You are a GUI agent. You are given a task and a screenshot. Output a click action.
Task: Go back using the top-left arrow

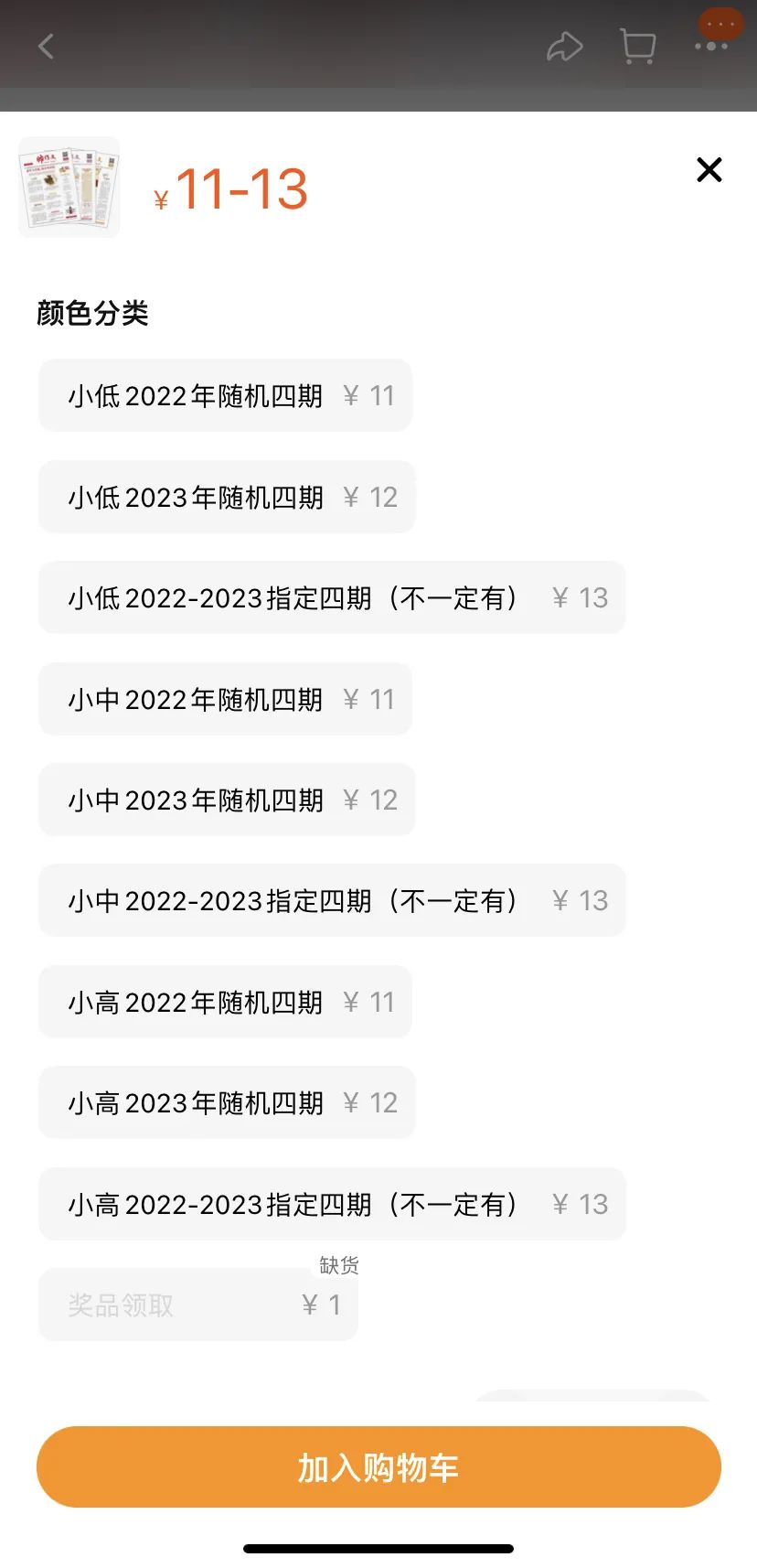[x=47, y=46]
